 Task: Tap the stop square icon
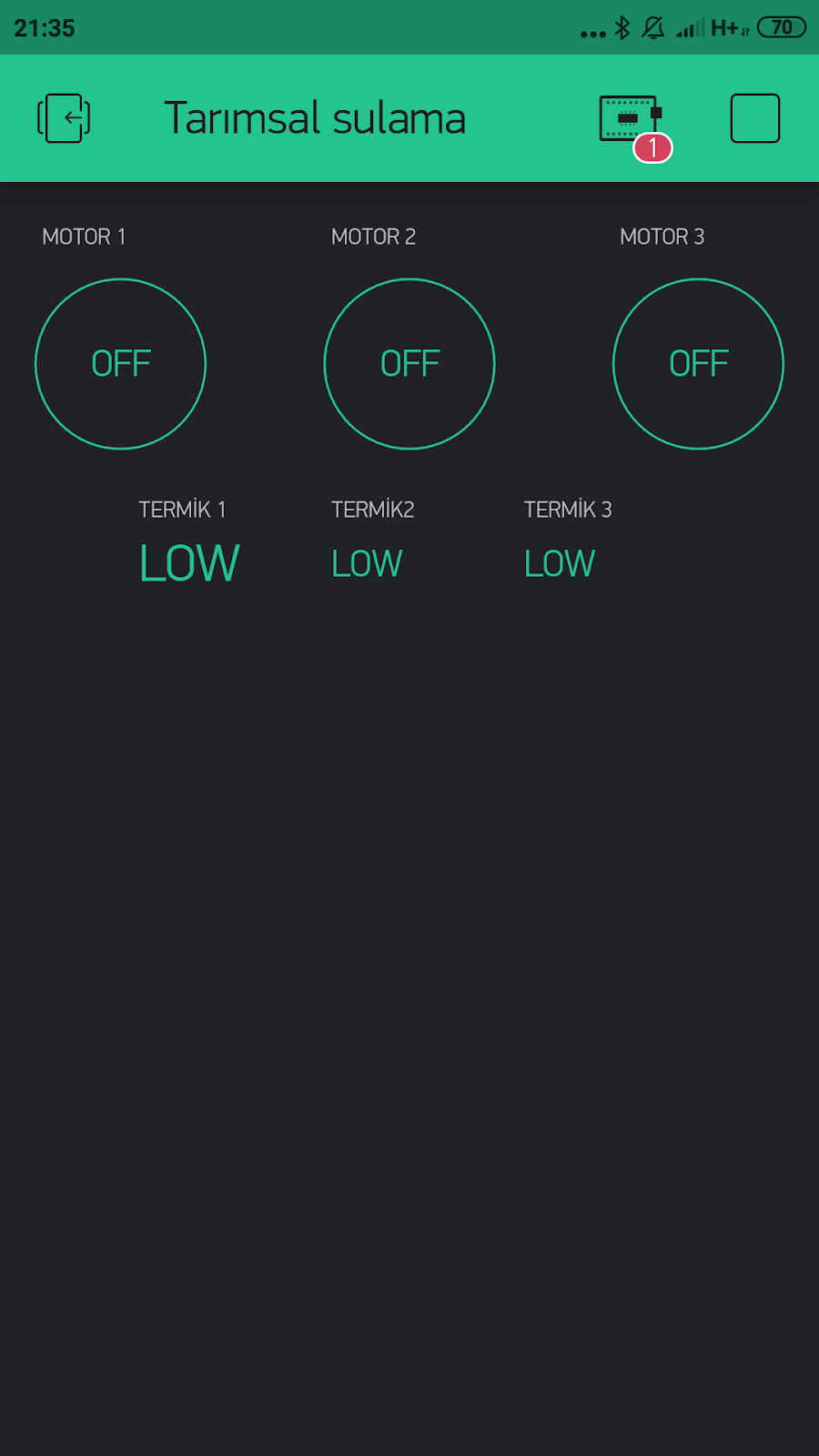tap(754, 118)
